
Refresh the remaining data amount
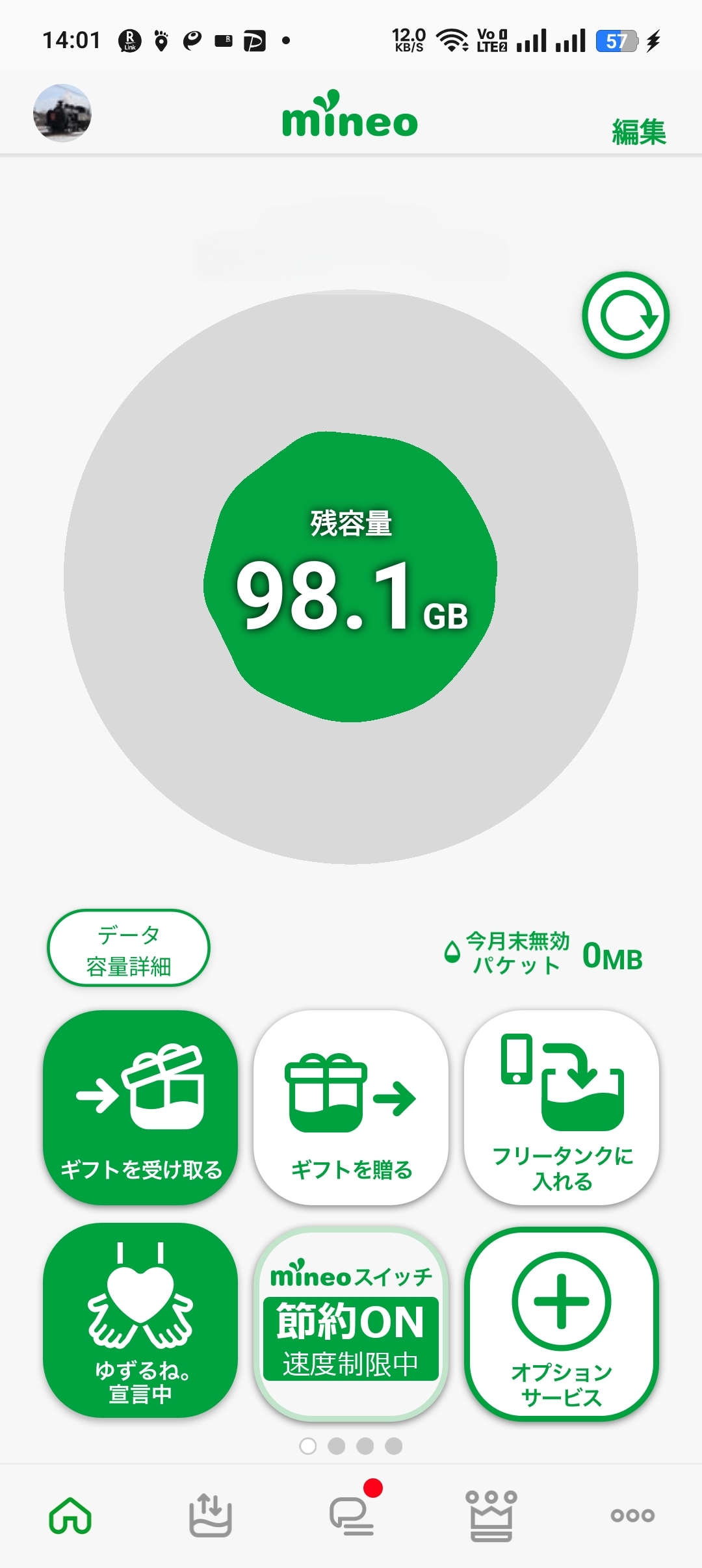click(x=625, y=315)
